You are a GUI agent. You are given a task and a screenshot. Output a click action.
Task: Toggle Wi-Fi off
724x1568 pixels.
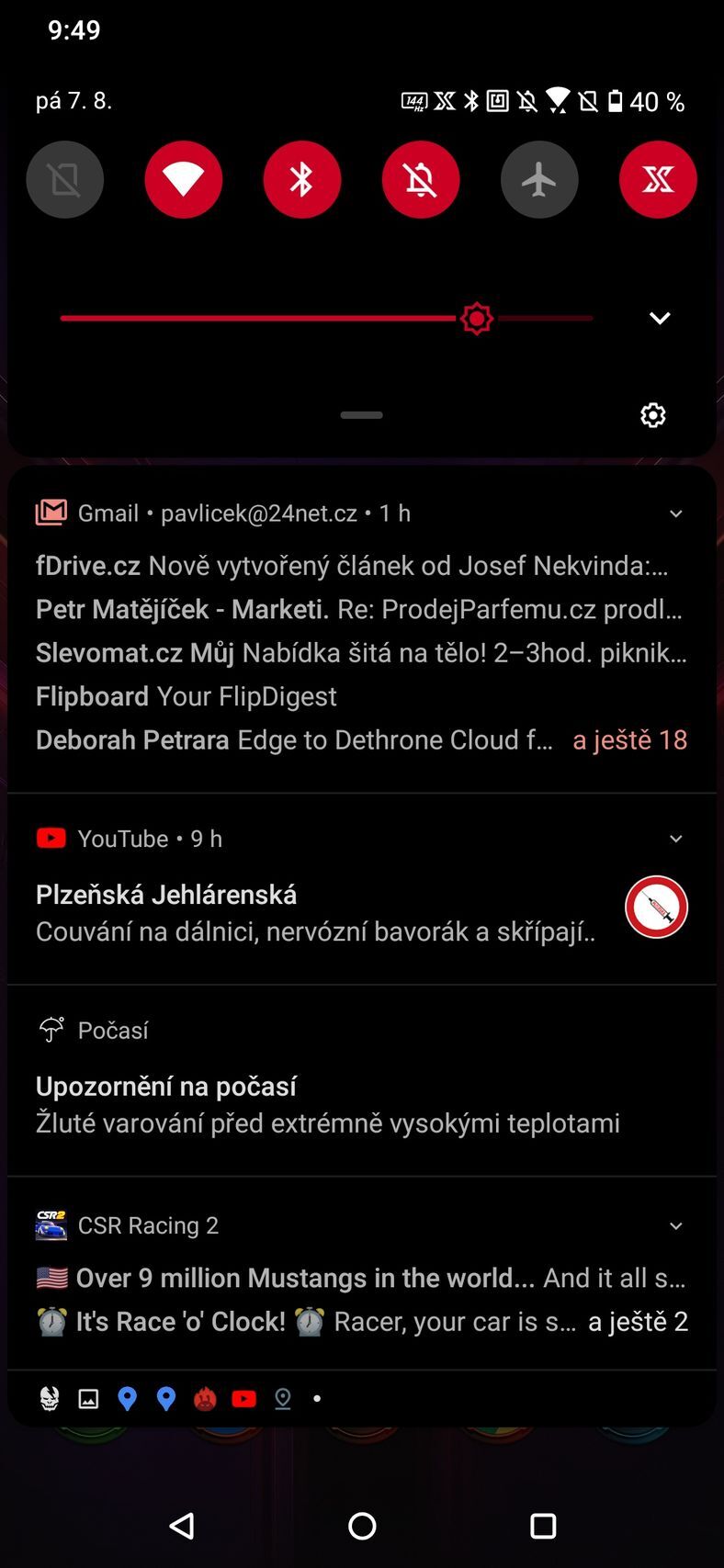pos(183,179)
